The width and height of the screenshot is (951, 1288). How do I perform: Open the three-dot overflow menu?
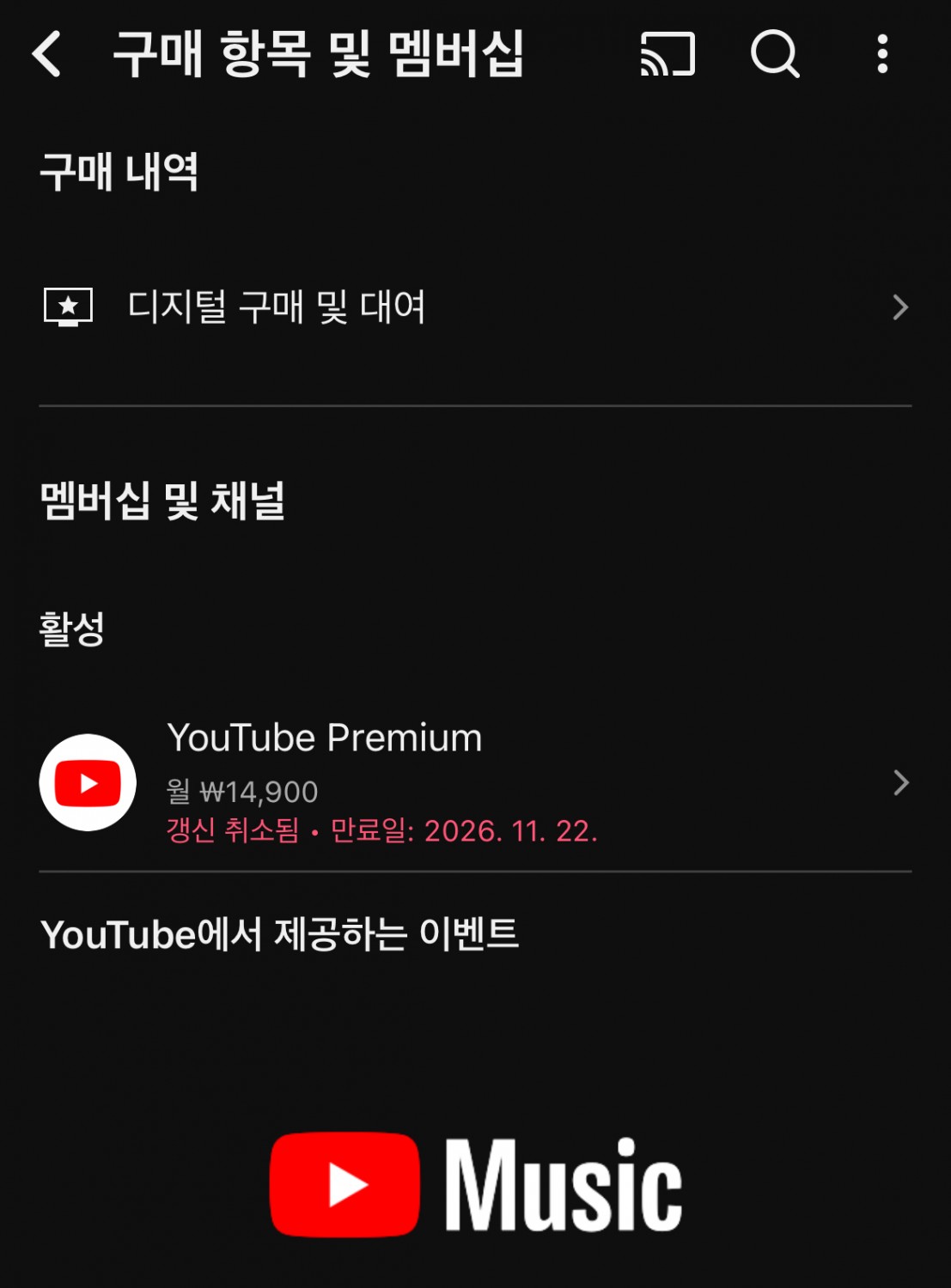(x=882, y=54)
